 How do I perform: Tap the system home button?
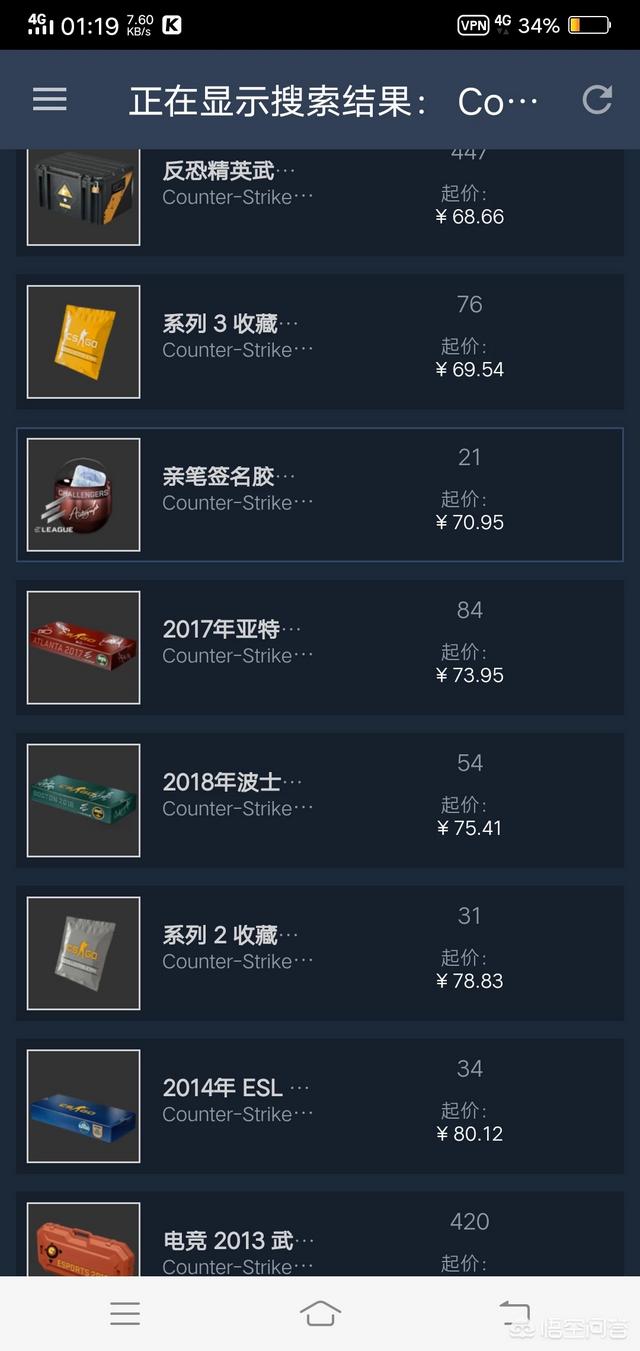click(320, 1313)
